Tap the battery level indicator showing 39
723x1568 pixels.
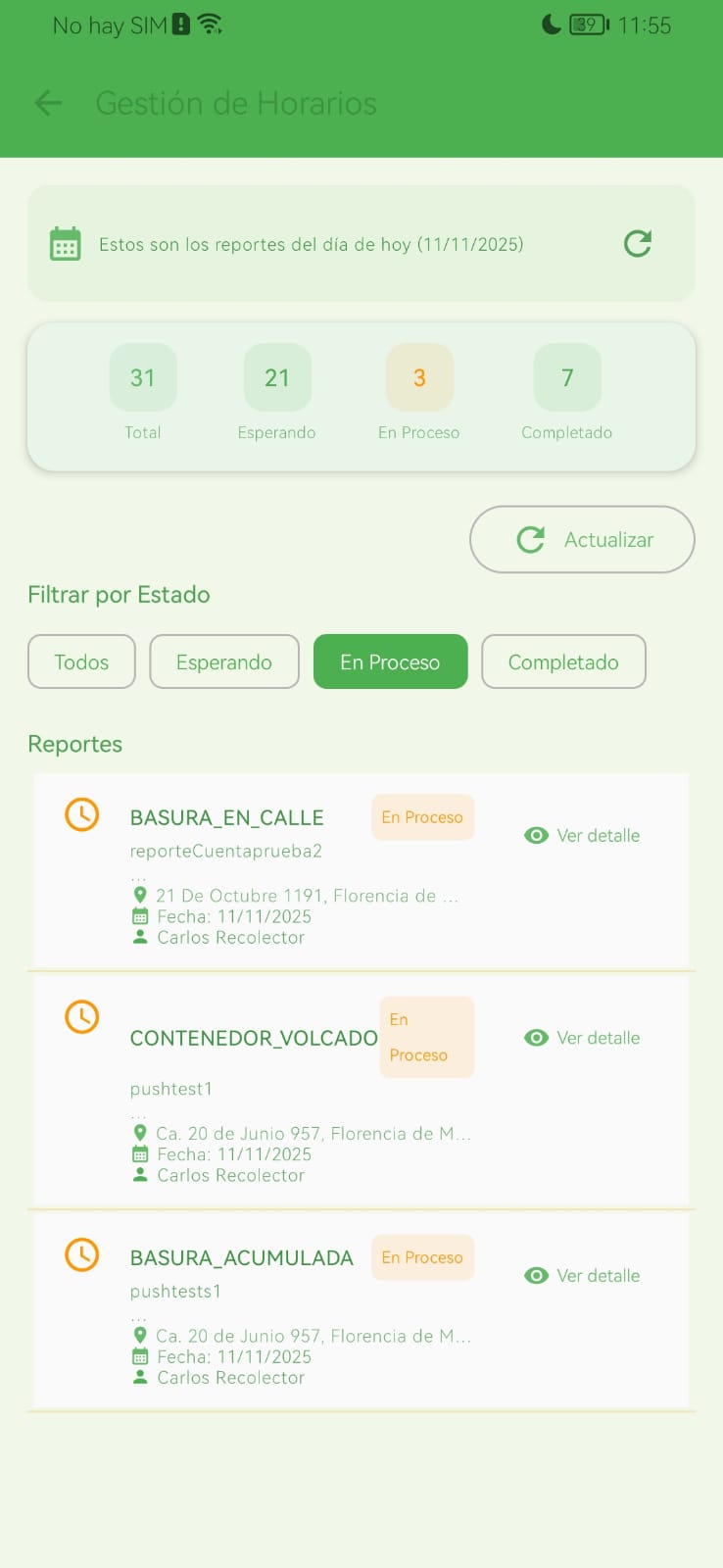pyautogui.click(x=588, y=24)
